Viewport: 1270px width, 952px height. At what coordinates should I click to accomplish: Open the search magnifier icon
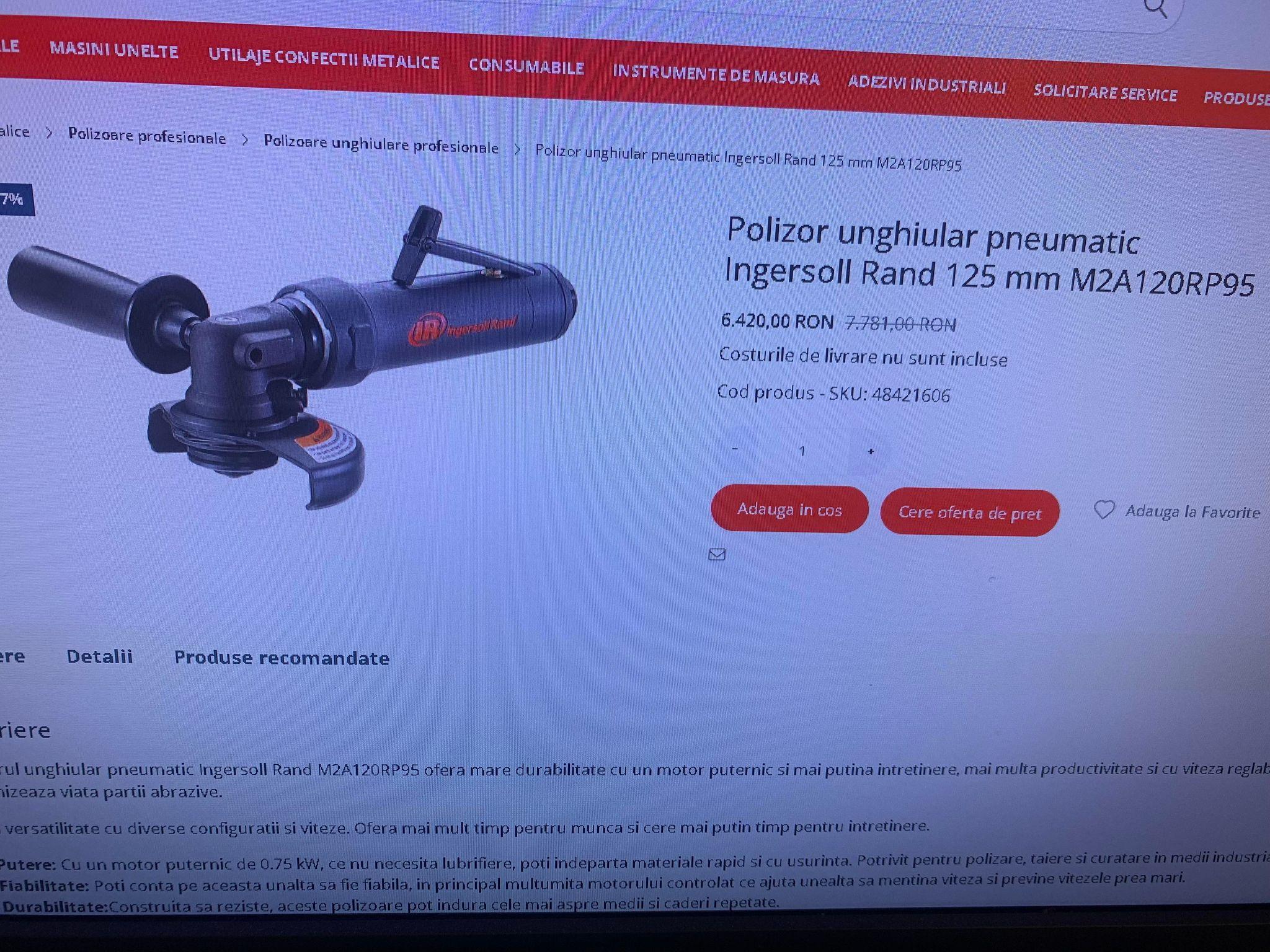point(1155,7)
